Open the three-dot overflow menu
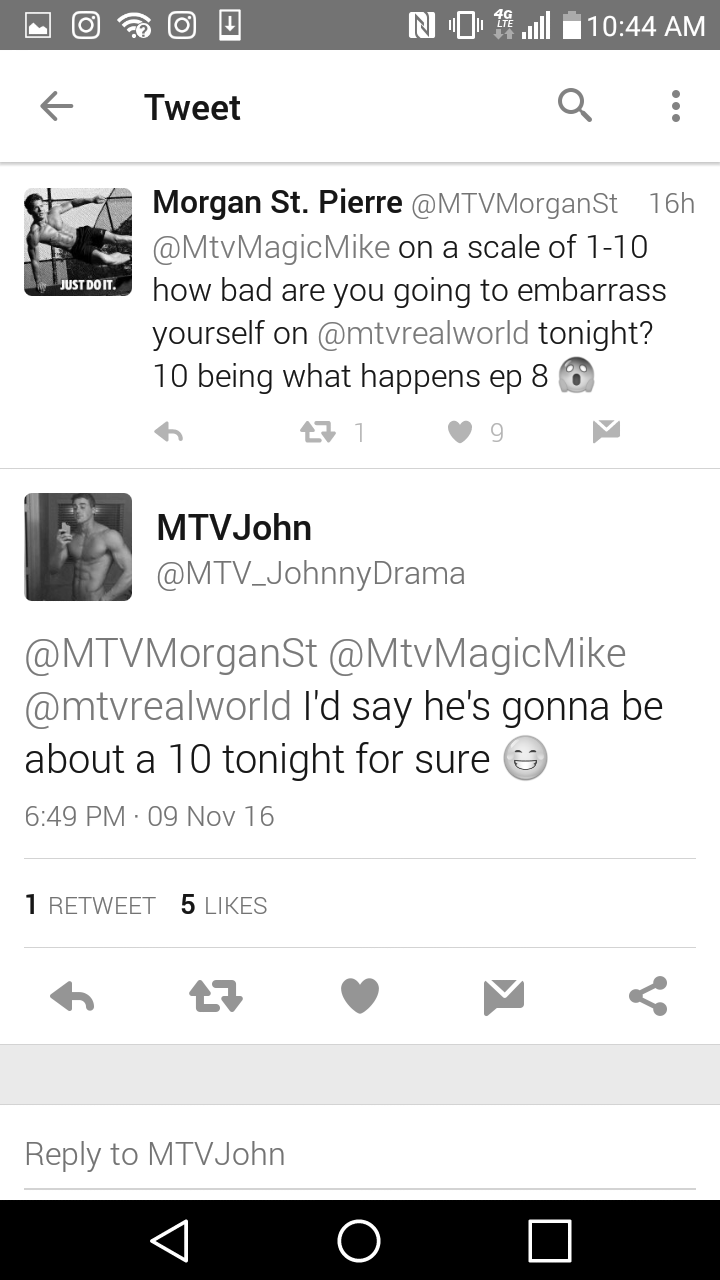 (x=676, y=106)
